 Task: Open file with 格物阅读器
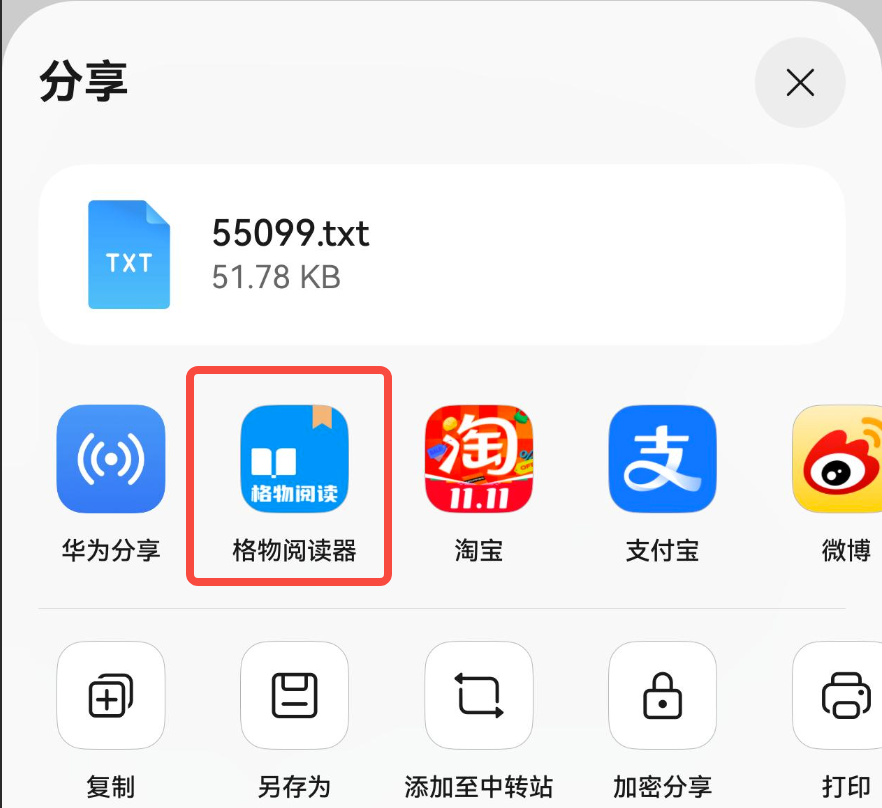click(294, 459)
